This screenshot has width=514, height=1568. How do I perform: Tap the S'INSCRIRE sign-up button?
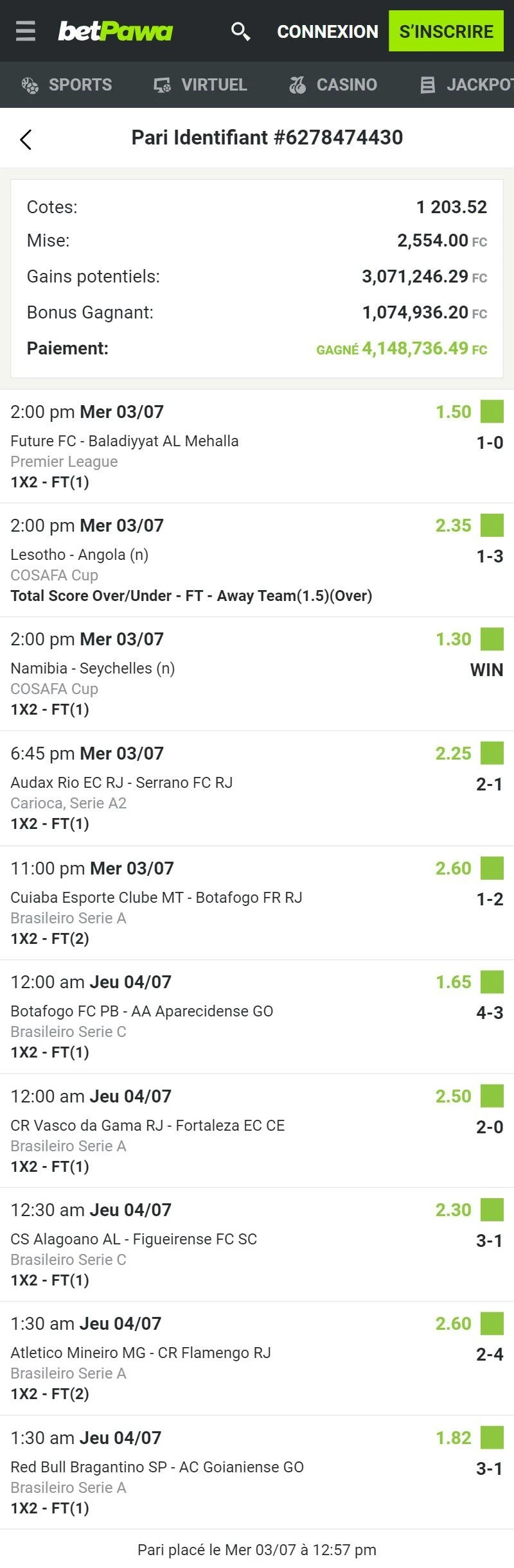point(446,31)
